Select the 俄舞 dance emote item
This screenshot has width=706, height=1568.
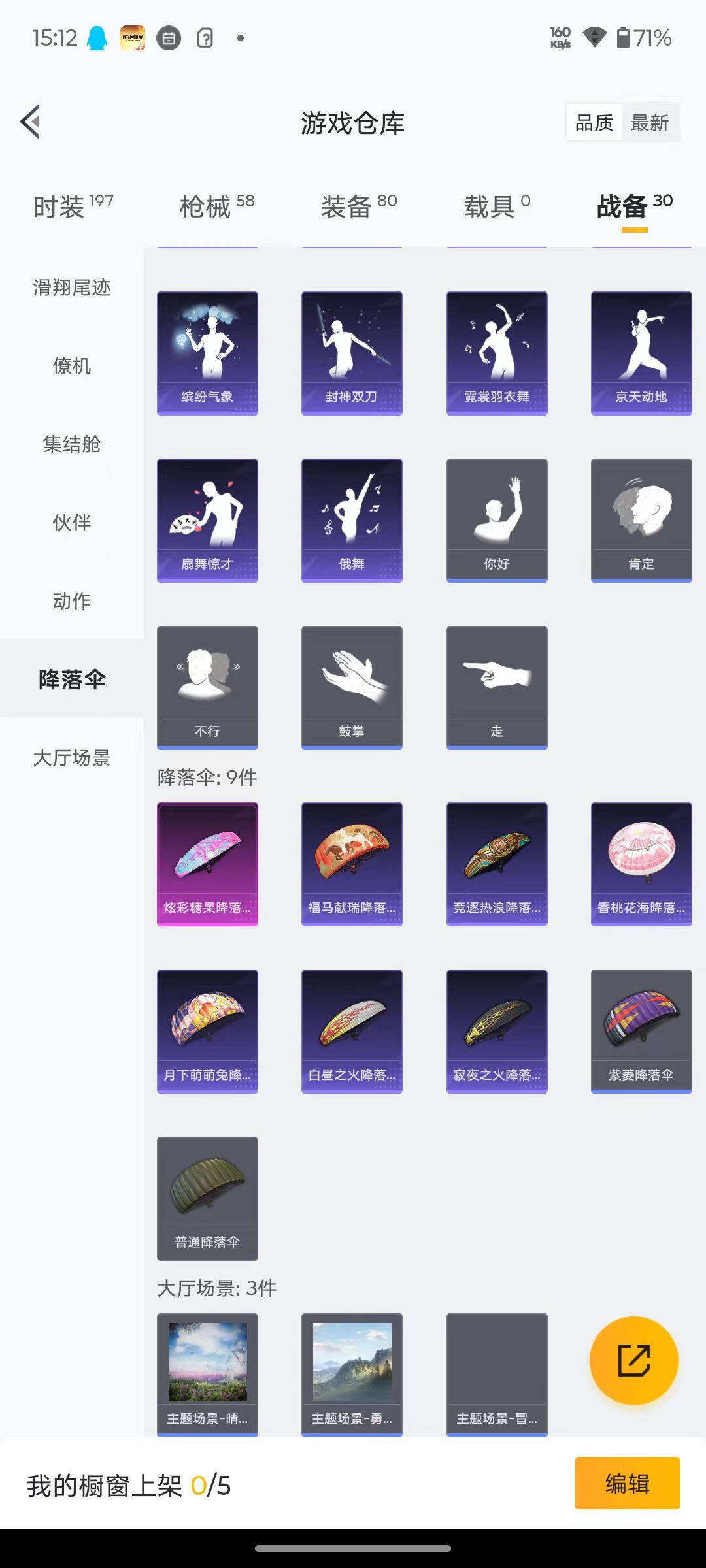352,519
